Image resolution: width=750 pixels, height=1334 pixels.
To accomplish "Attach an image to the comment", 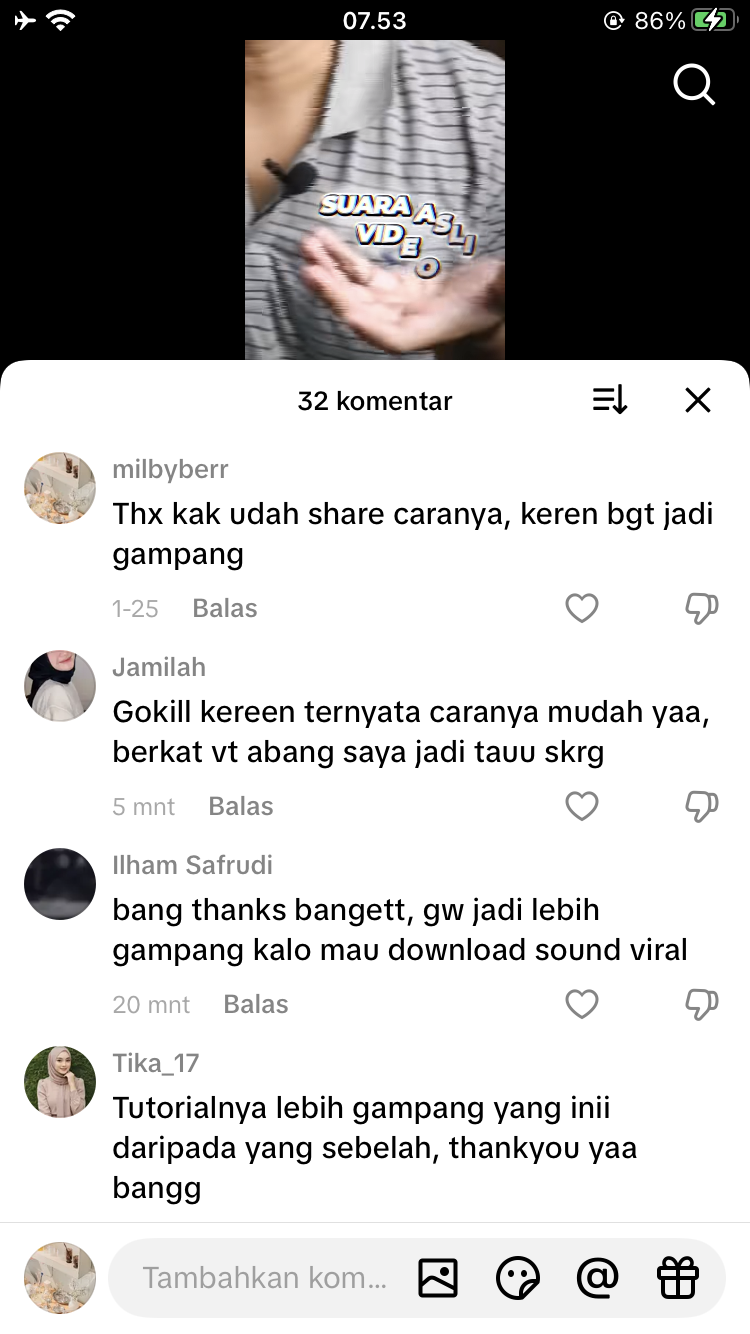I will [438, 1278].
